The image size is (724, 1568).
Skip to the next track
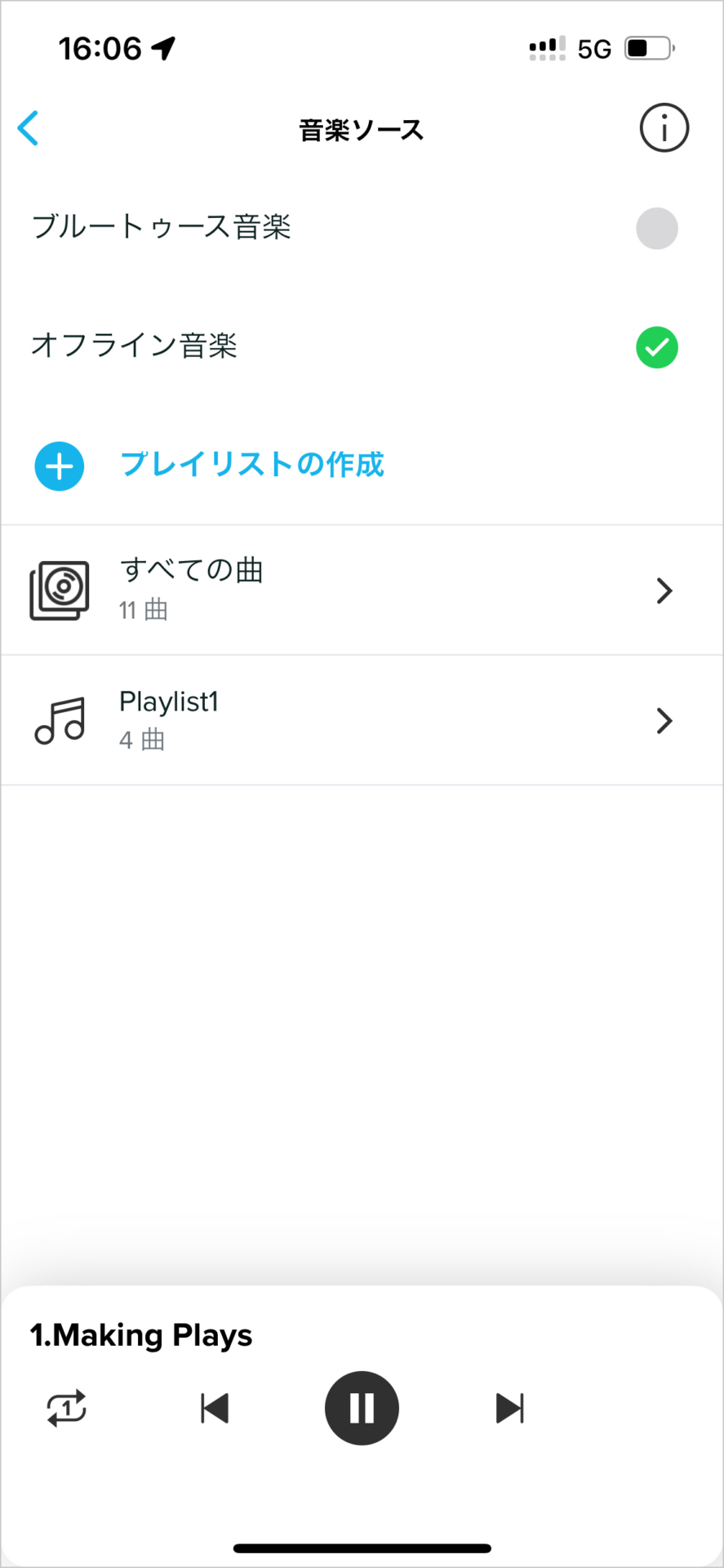pos(510,1409)
